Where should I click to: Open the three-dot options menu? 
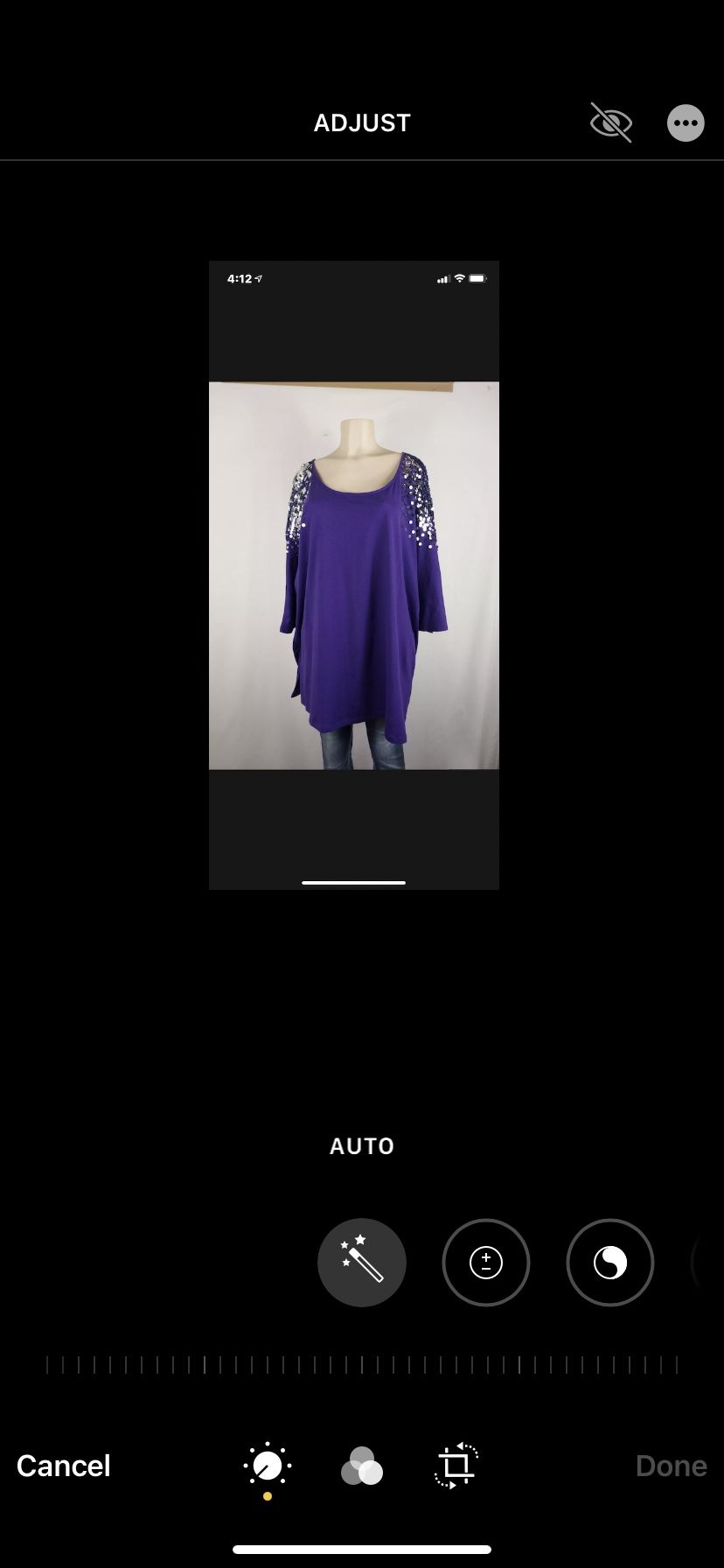click(x=686, y=123)
